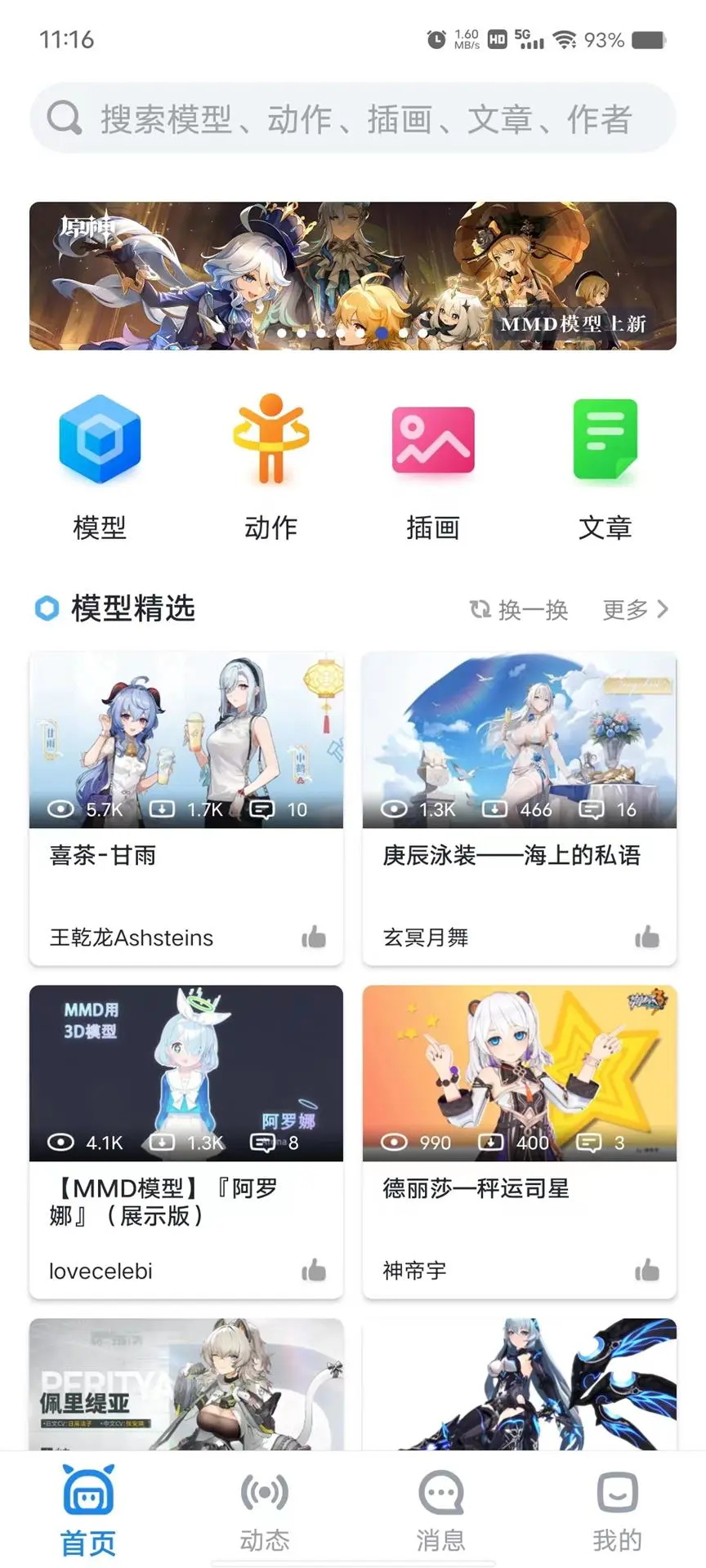
Task: Expand 更多 to see all featured models
Action: (x=625, y=609)
